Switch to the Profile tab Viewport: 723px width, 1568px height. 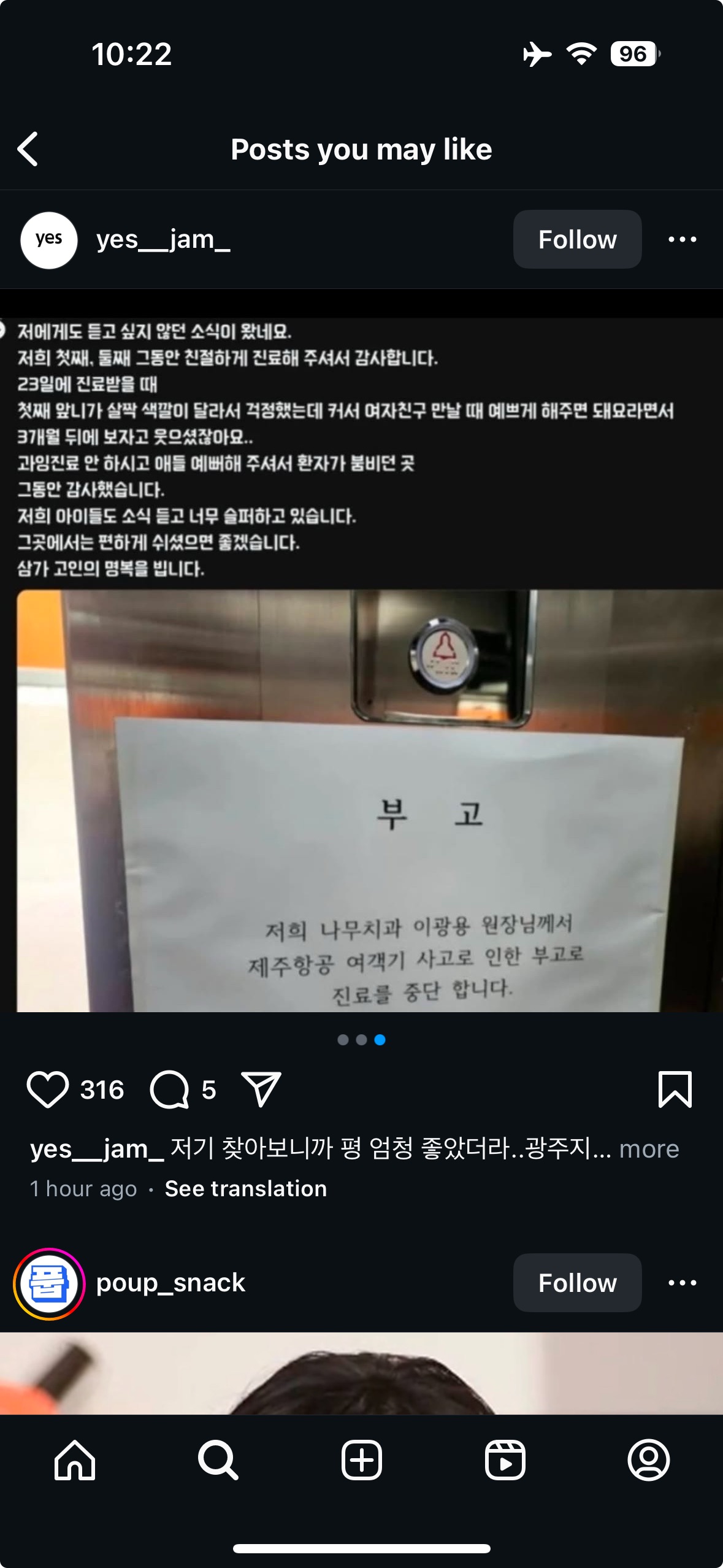[x=648, y=1460]
